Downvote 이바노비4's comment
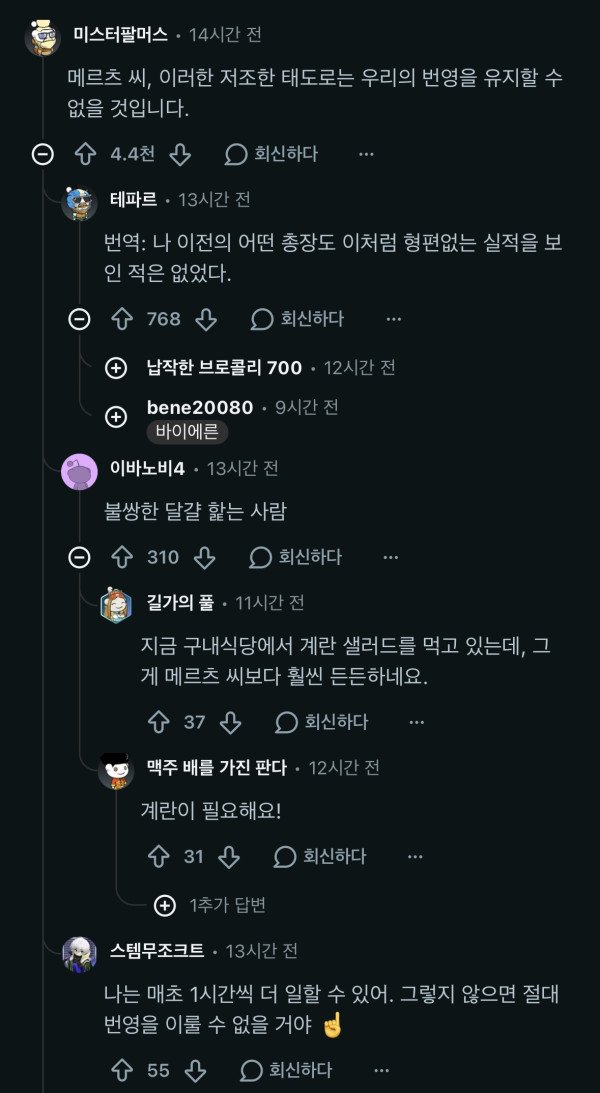Viewport: 600px width, 1093px height. click(x=205, y=557)
